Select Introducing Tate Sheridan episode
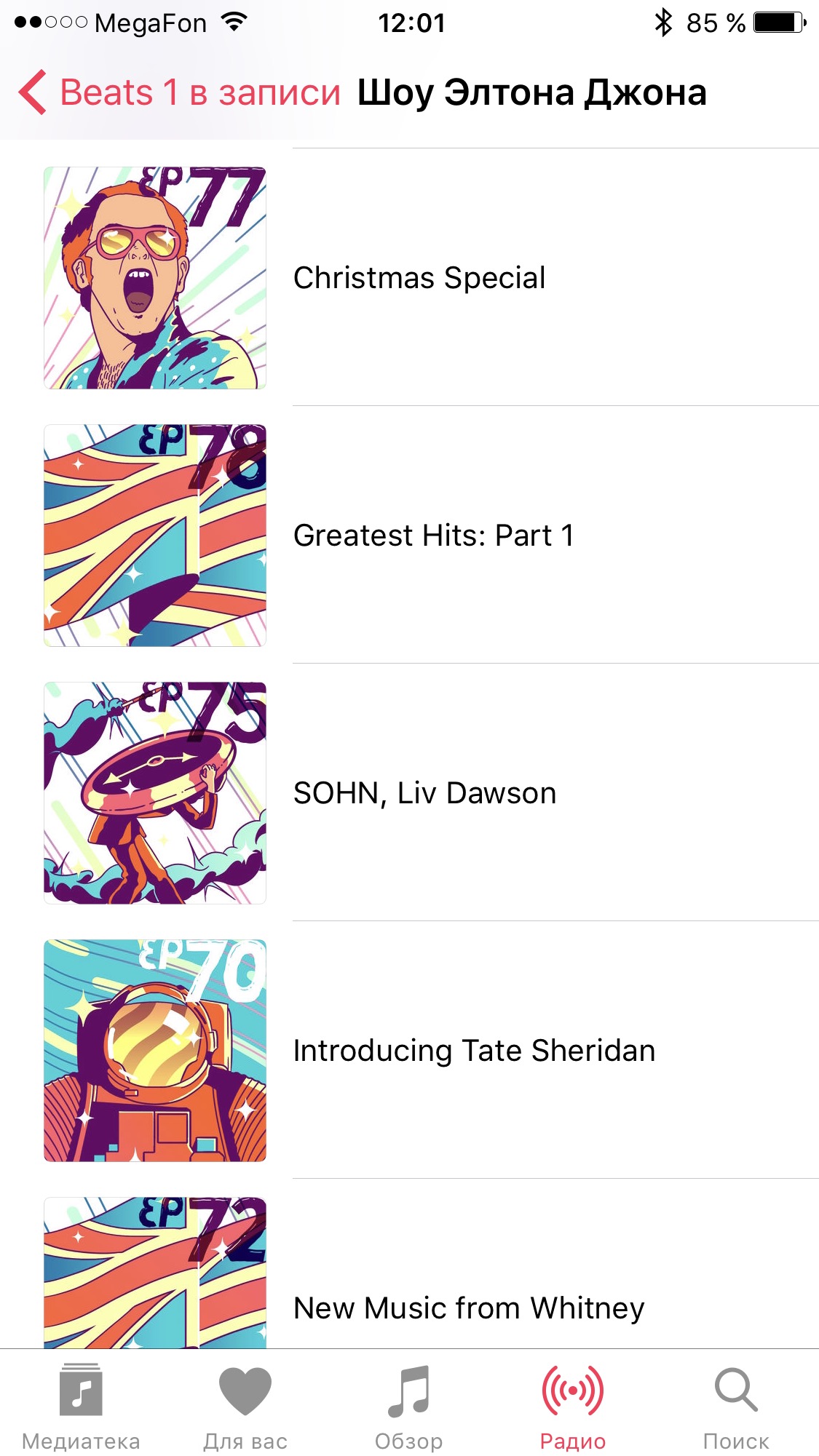 click(474, 1051)
